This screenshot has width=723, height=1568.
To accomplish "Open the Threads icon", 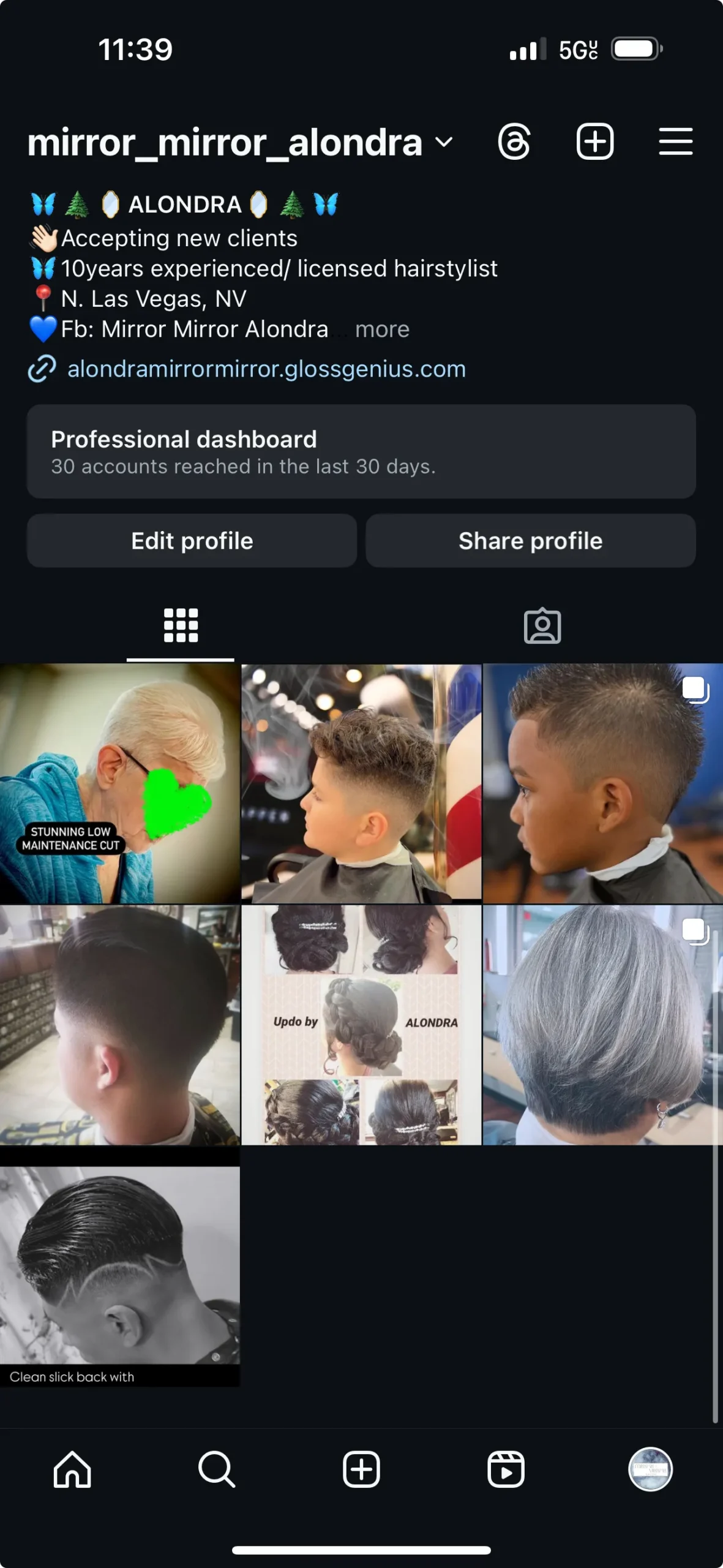I will pyautogui.click(x=514, y=142).
